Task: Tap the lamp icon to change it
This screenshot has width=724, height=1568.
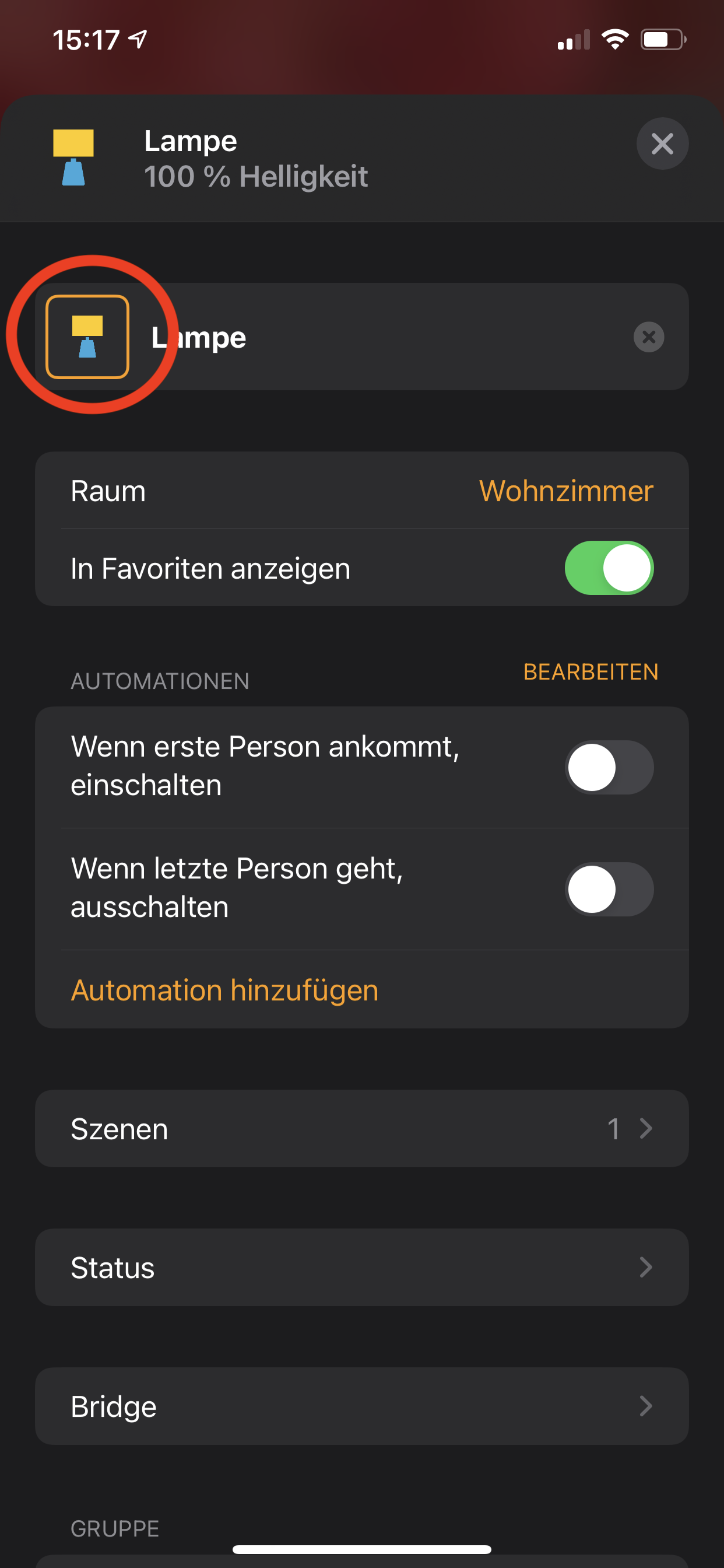Action: [87, 337]
